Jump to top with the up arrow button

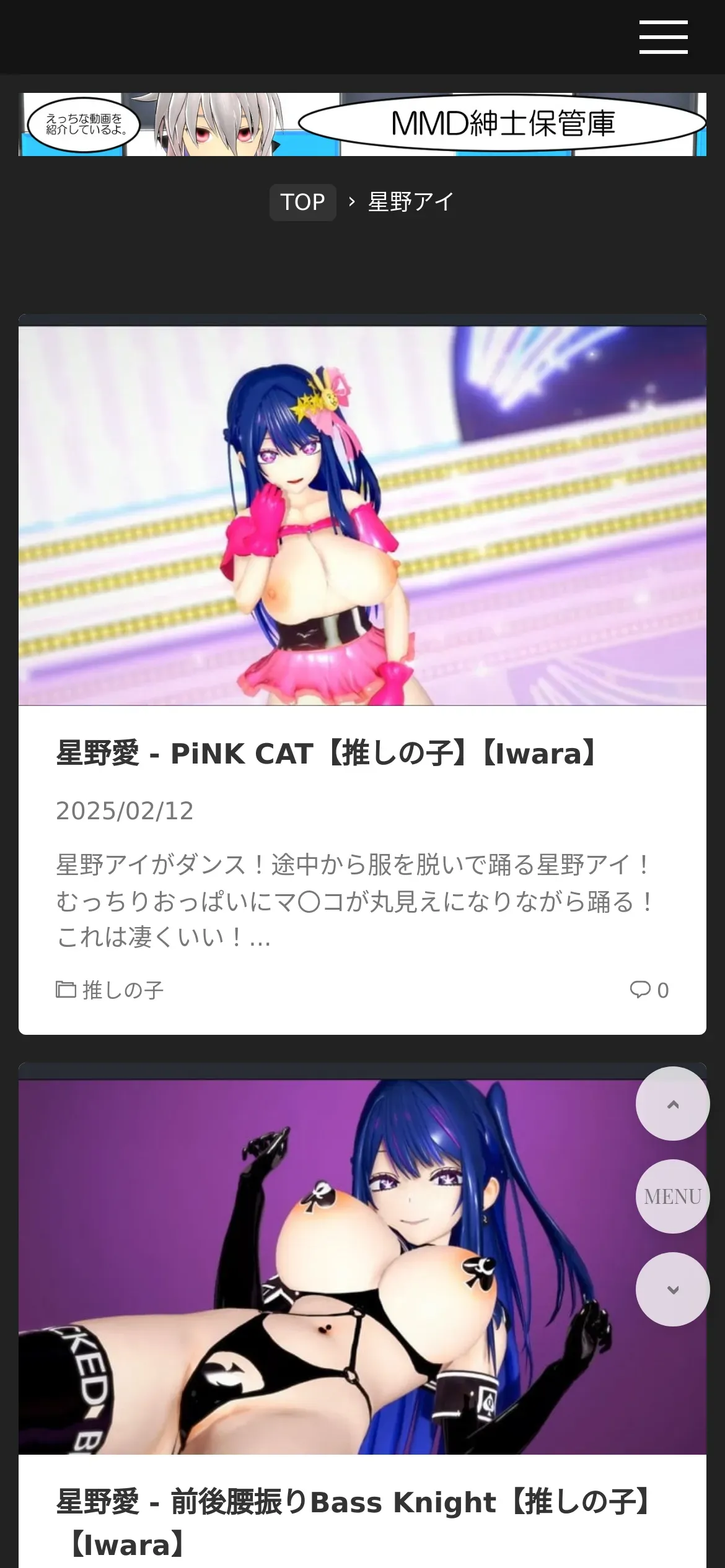coord(672,1104)
